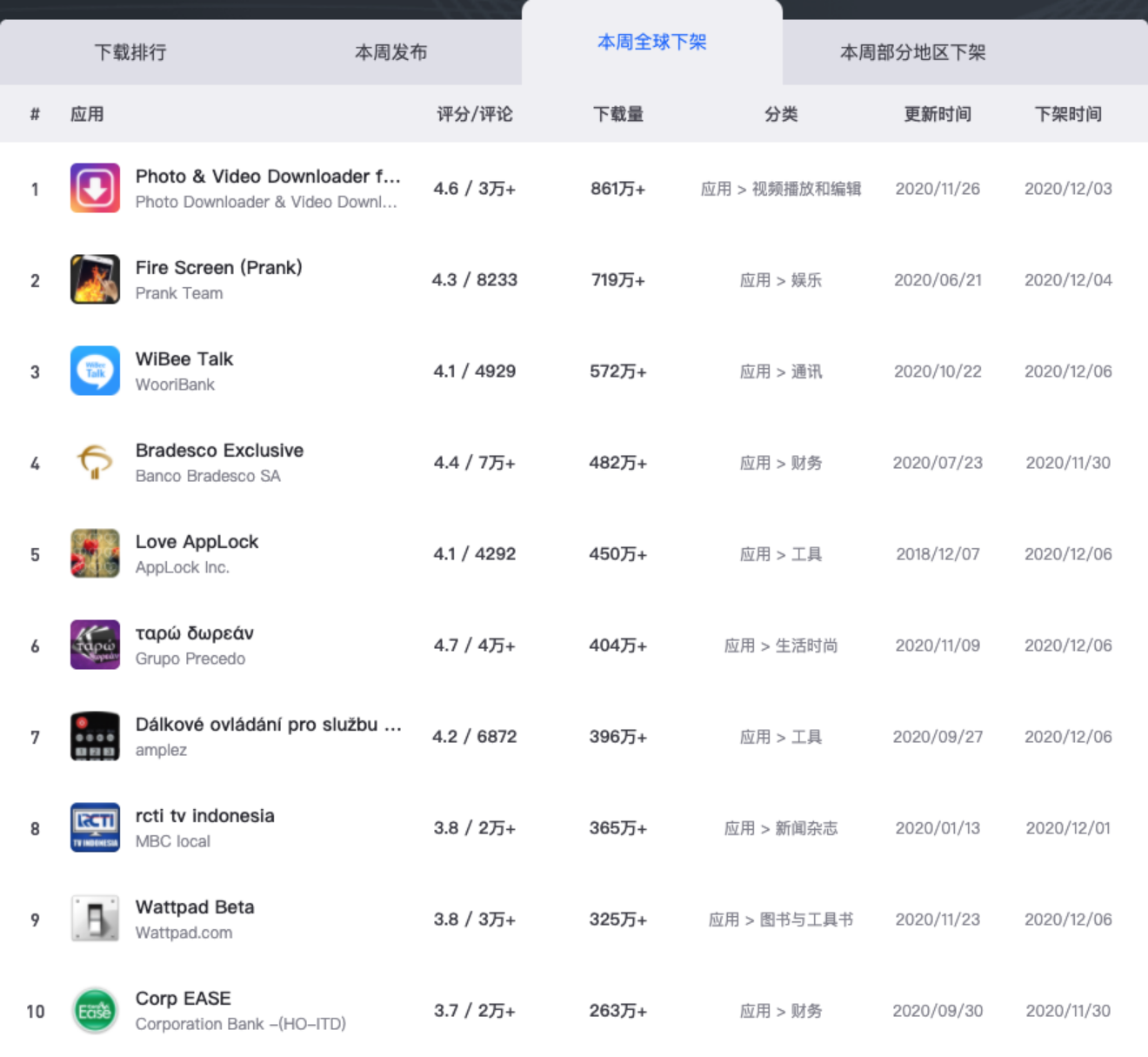Open the Fire Screen (Prank) entry
The image size is (1148, 1057).
click(x=218, y=268)
